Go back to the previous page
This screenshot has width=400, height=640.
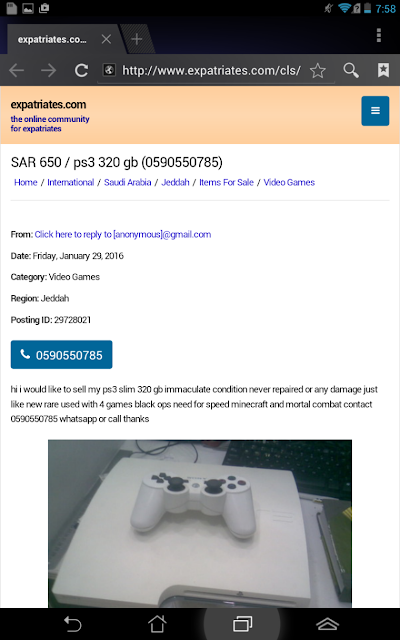click(17, 71)
